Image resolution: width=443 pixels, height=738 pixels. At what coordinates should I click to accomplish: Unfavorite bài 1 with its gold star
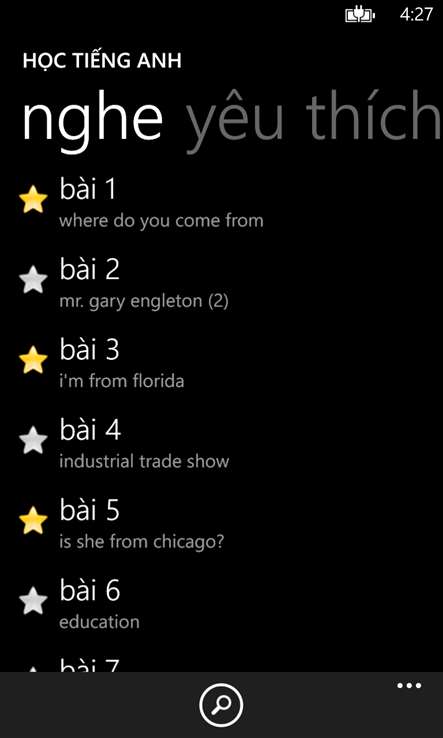(33, 199)
